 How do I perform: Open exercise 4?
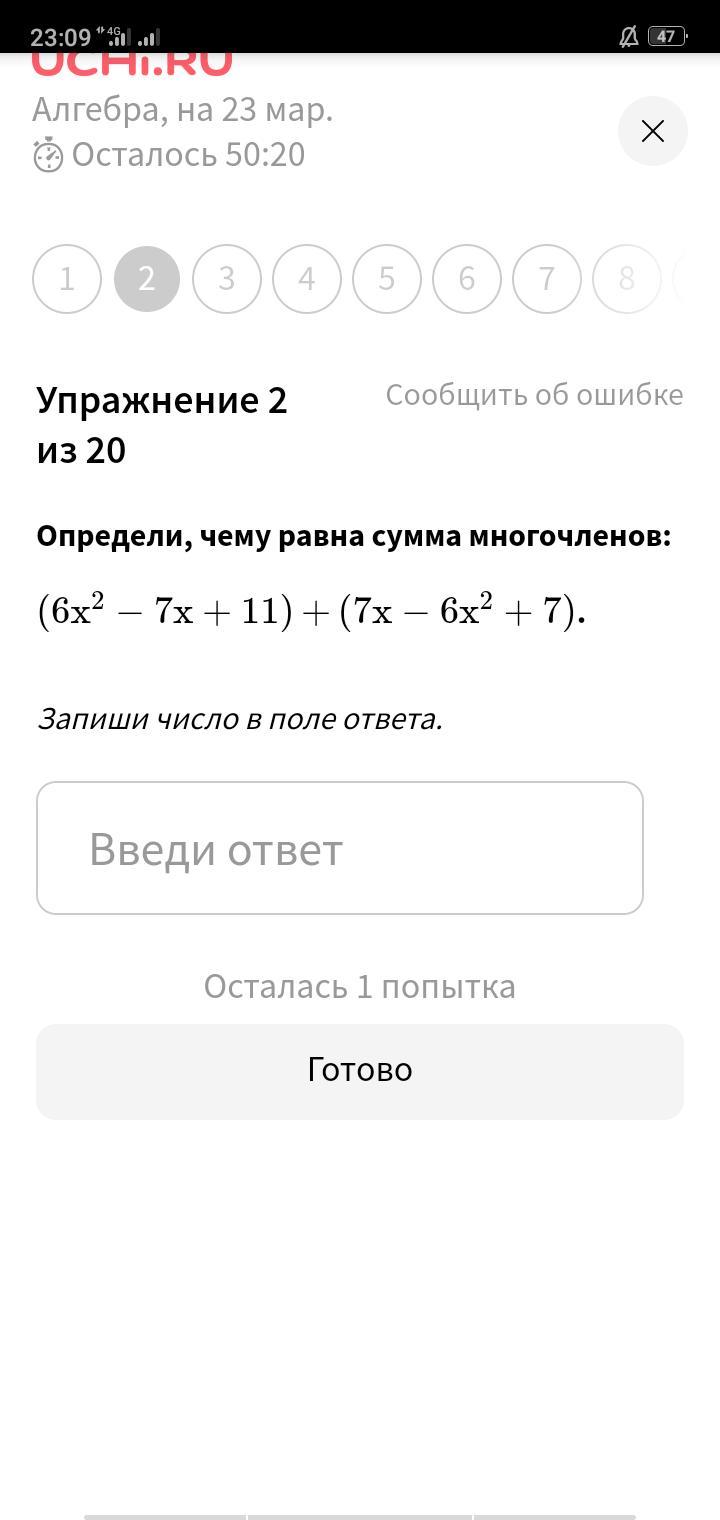307,279
